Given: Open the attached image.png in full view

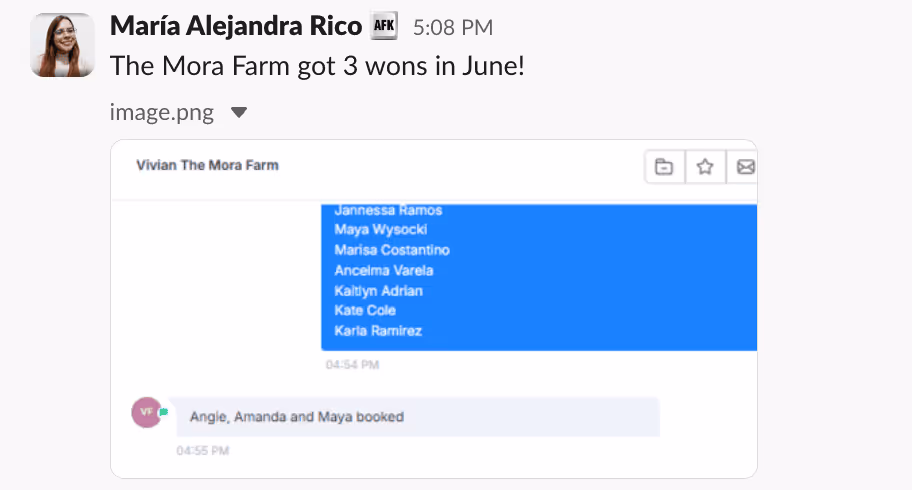Looking at the screenshot, I should point(433,308).
